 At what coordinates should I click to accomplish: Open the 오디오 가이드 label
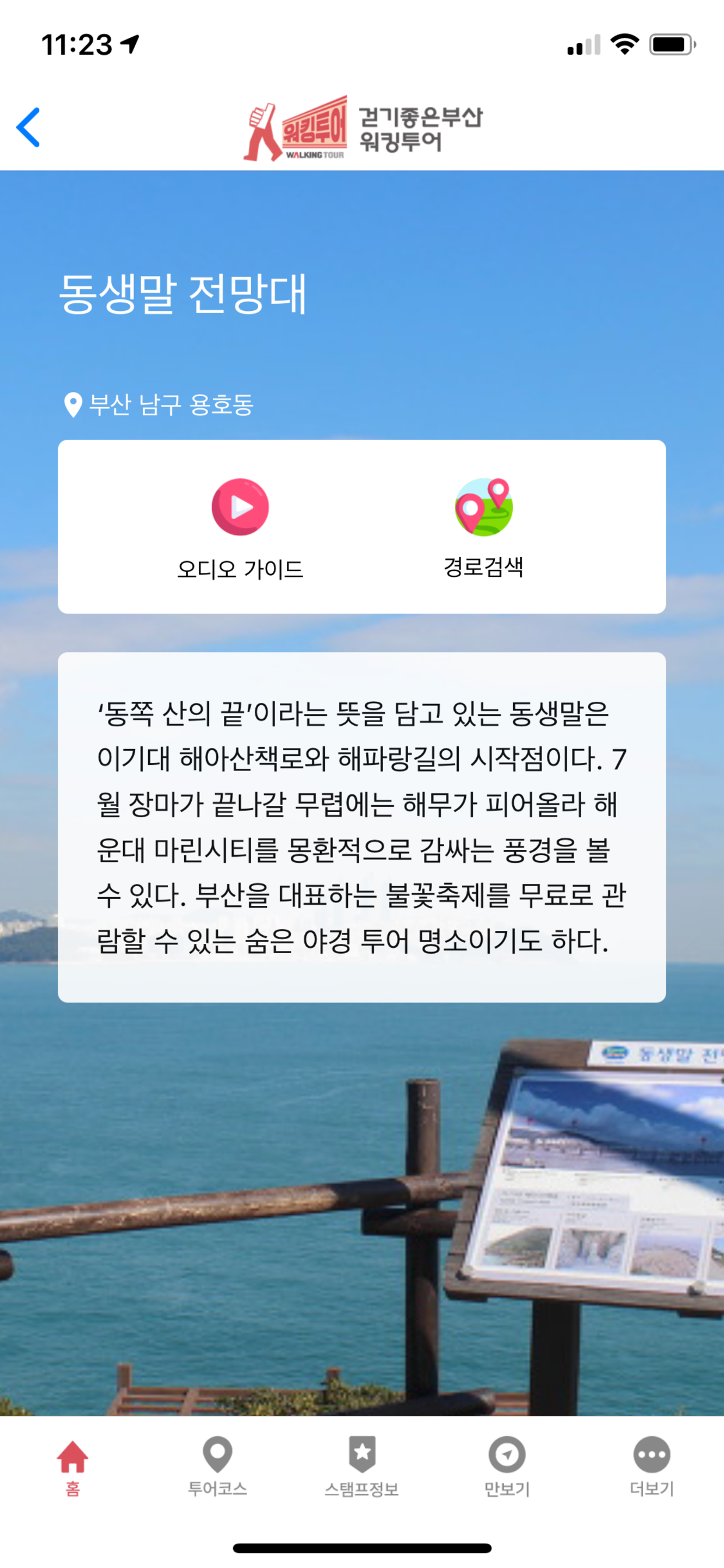pyautogui.click(x=241, y=570)
